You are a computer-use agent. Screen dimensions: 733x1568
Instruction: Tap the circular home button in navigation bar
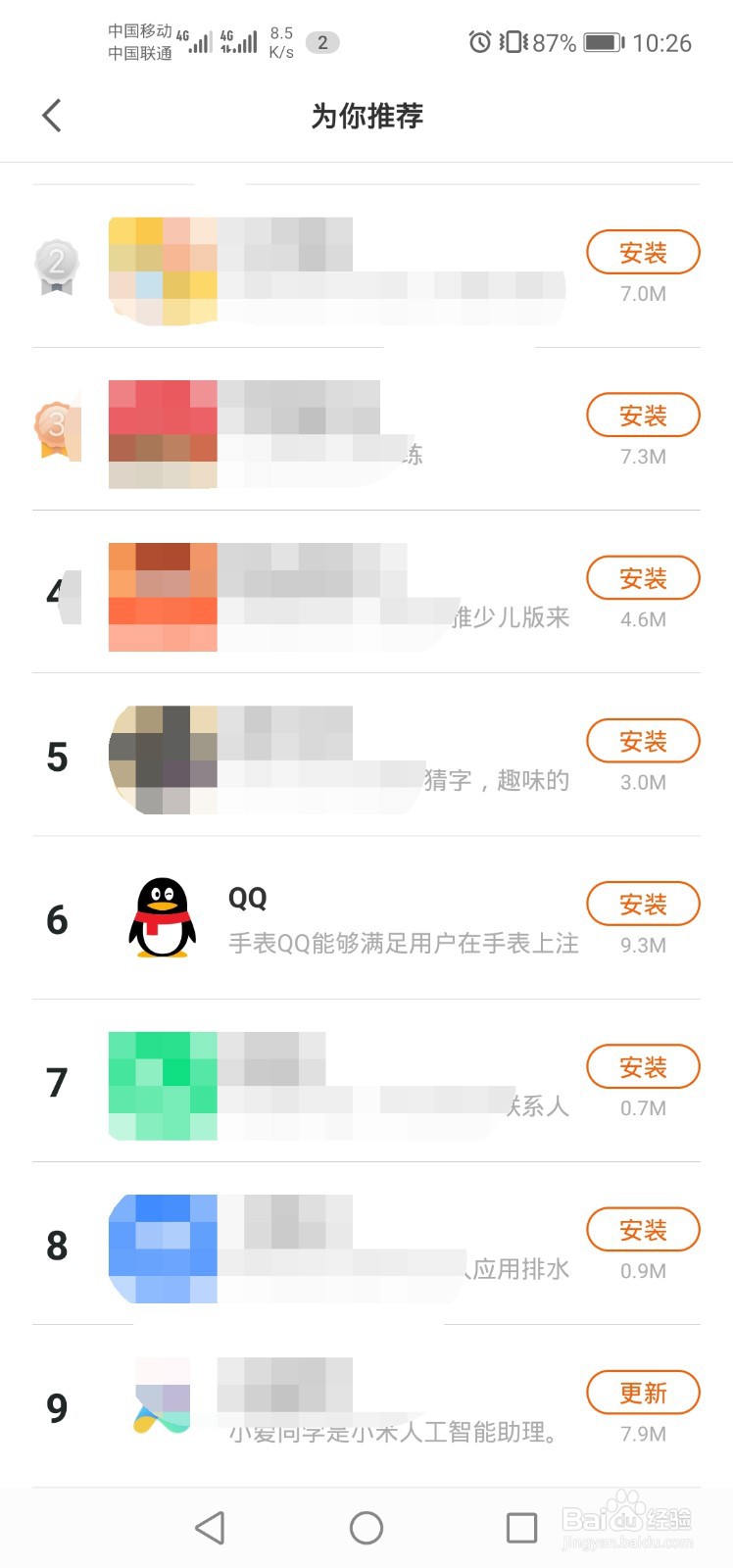[x=366, y=1527]
